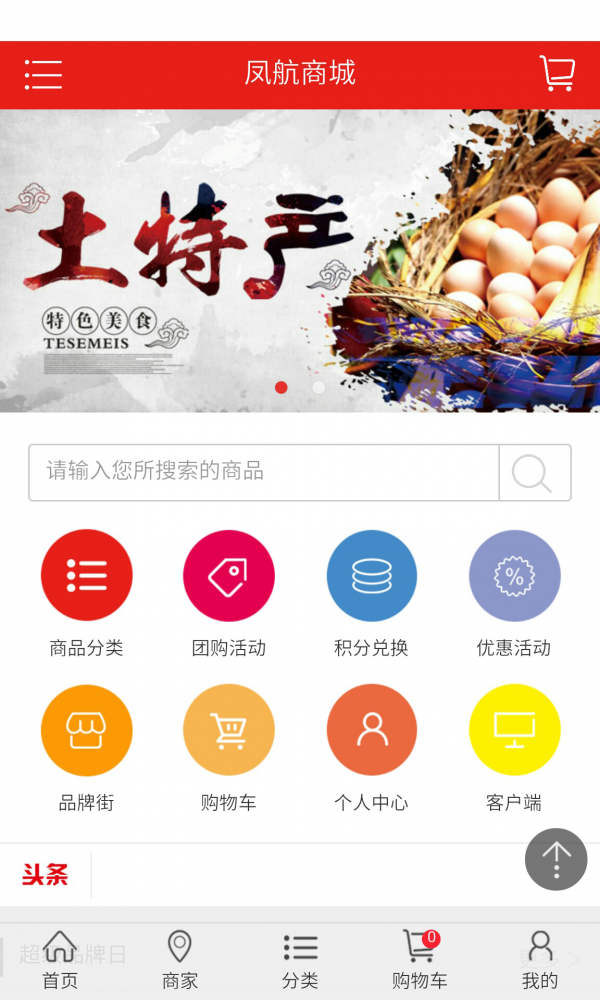Screen dimensions: 600x1000
Task: Open 商品分类 category icon
Action: tap(87, 575)
